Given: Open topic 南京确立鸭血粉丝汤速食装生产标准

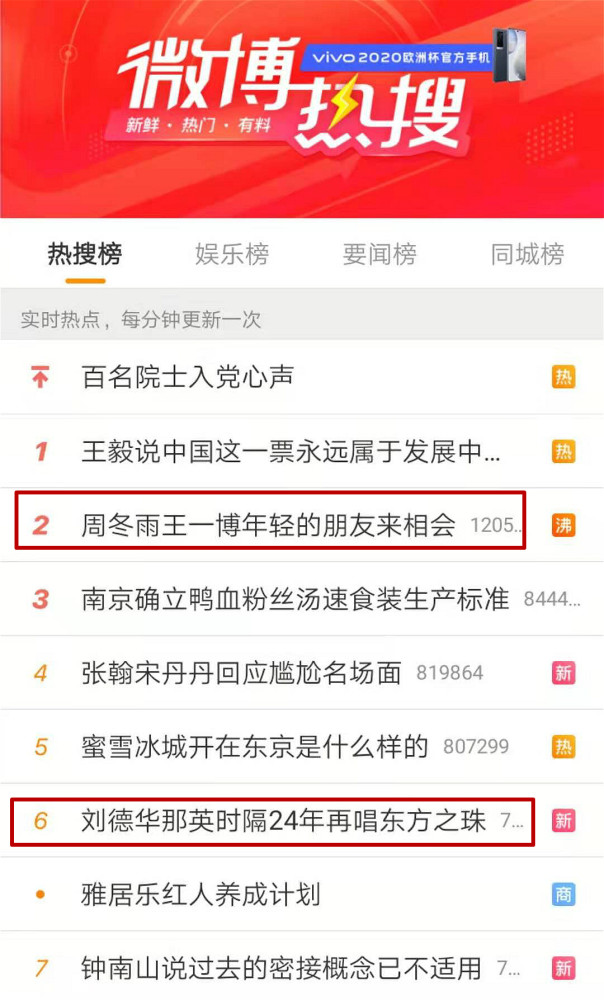Looking at the screenshot, I should click(x=295, y=599).
